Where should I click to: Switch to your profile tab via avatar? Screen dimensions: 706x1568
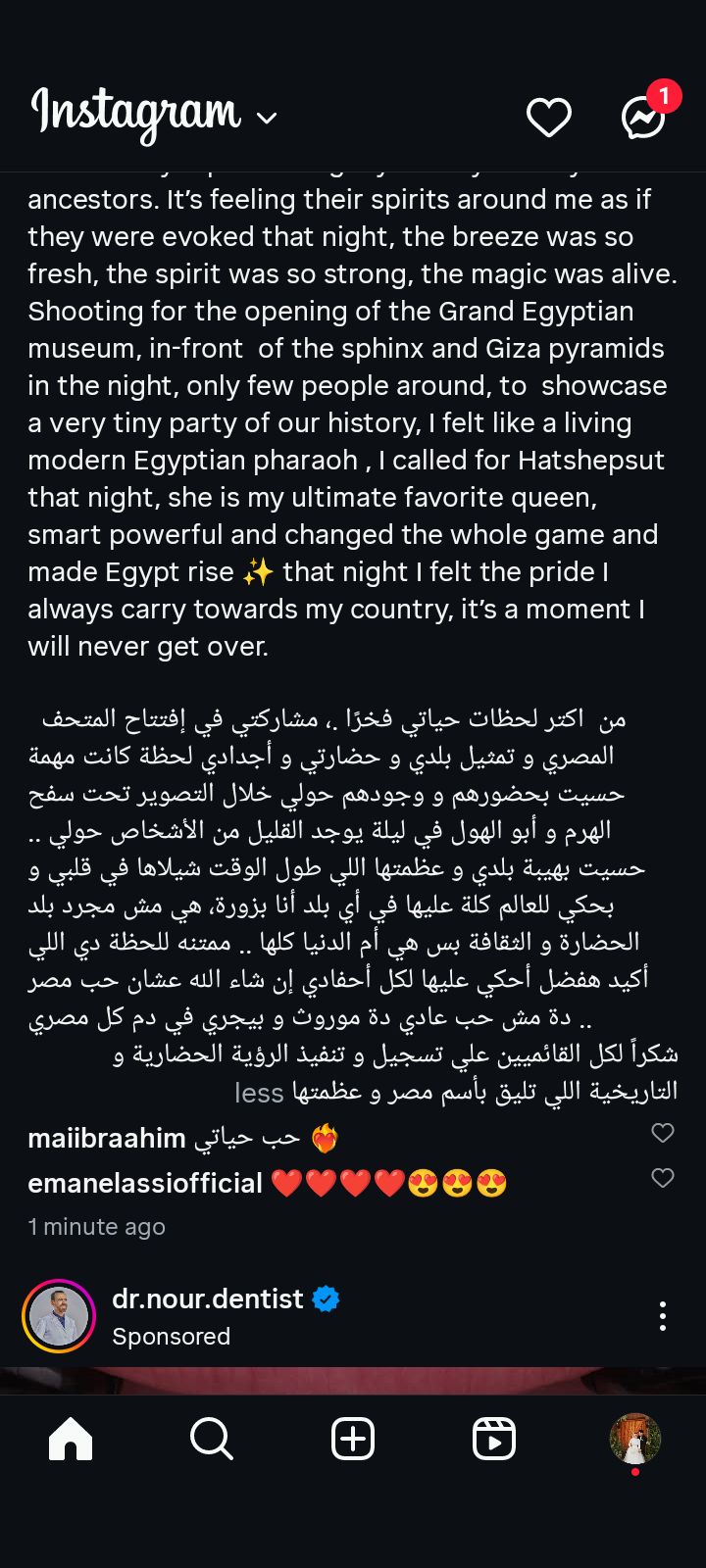[x=634, y=1439]
